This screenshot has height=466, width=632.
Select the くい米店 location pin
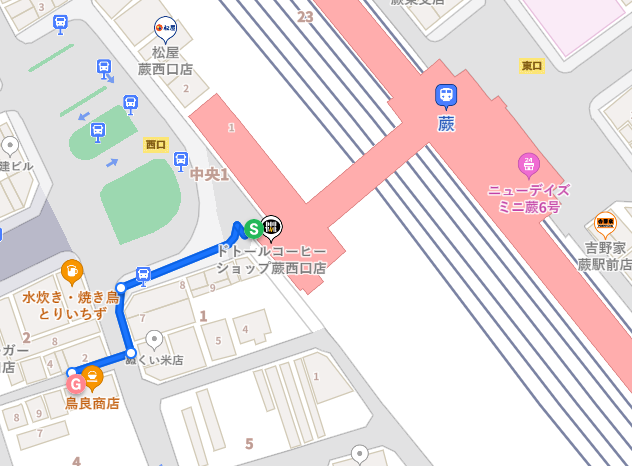[154, 340]
